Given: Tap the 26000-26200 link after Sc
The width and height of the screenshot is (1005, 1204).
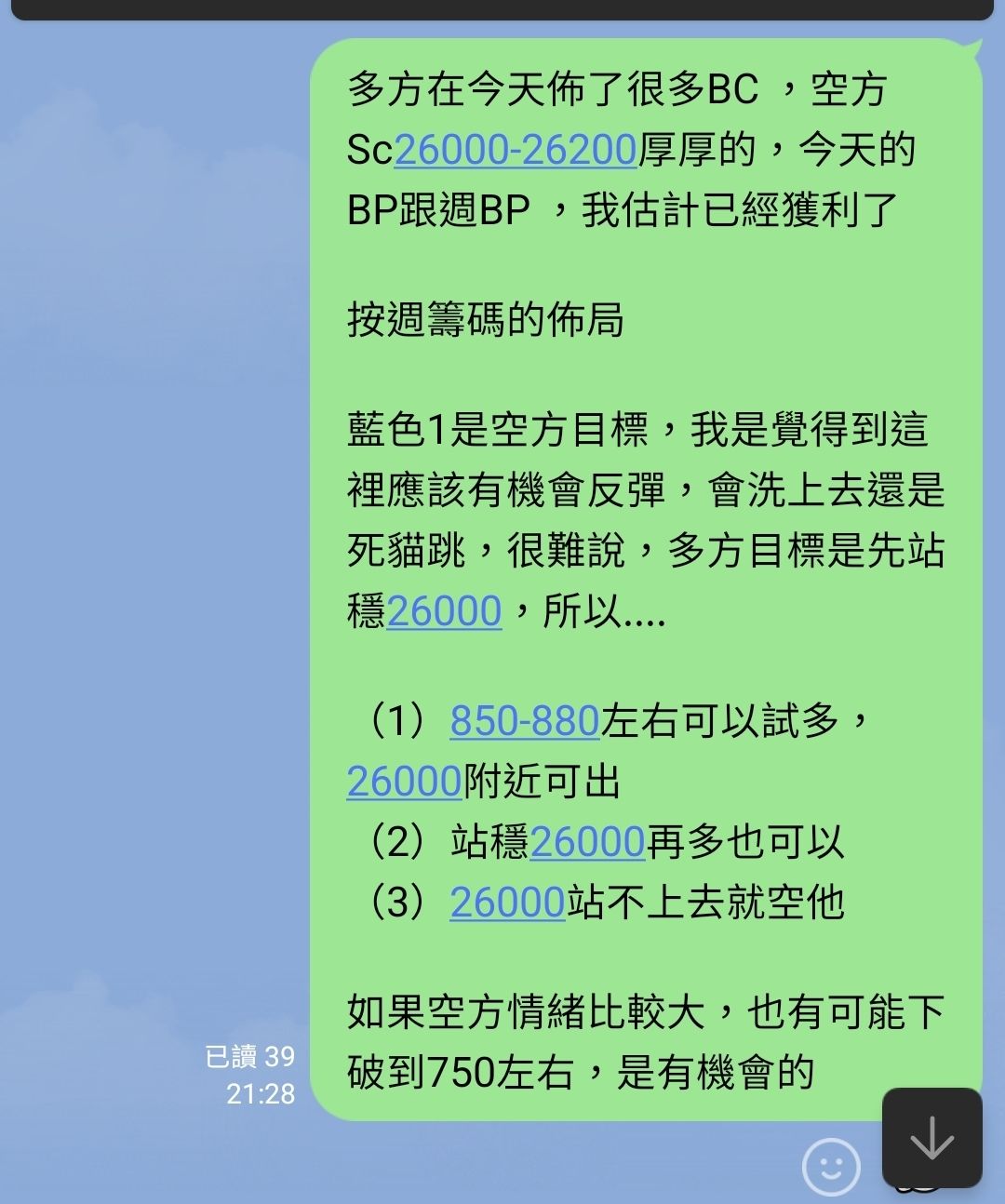Looking at the screenshot, I should [x=515, y=151].
